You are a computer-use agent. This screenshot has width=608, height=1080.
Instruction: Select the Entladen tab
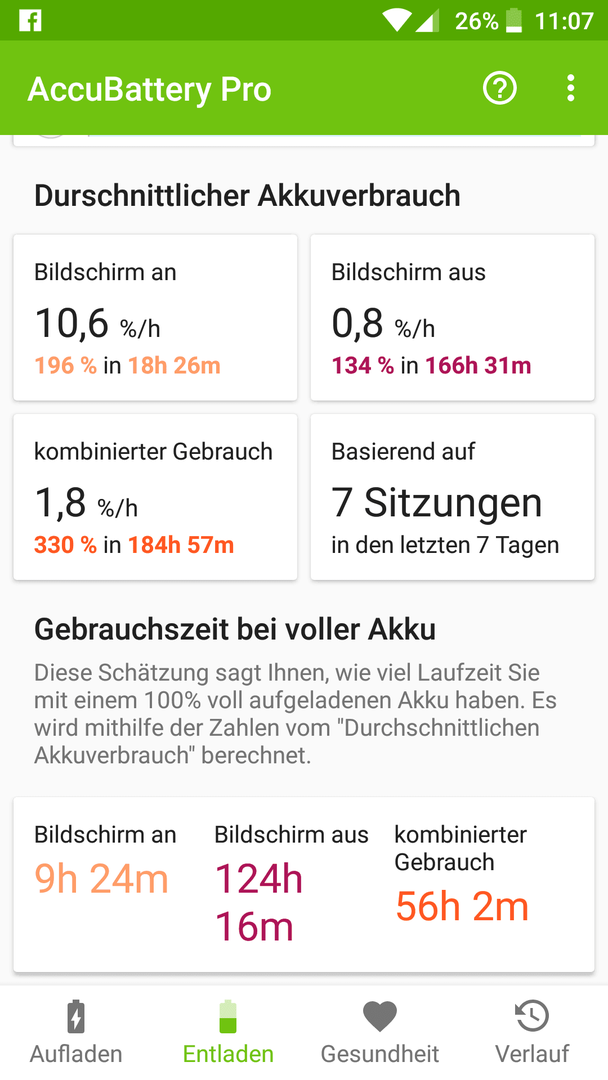228,1032
